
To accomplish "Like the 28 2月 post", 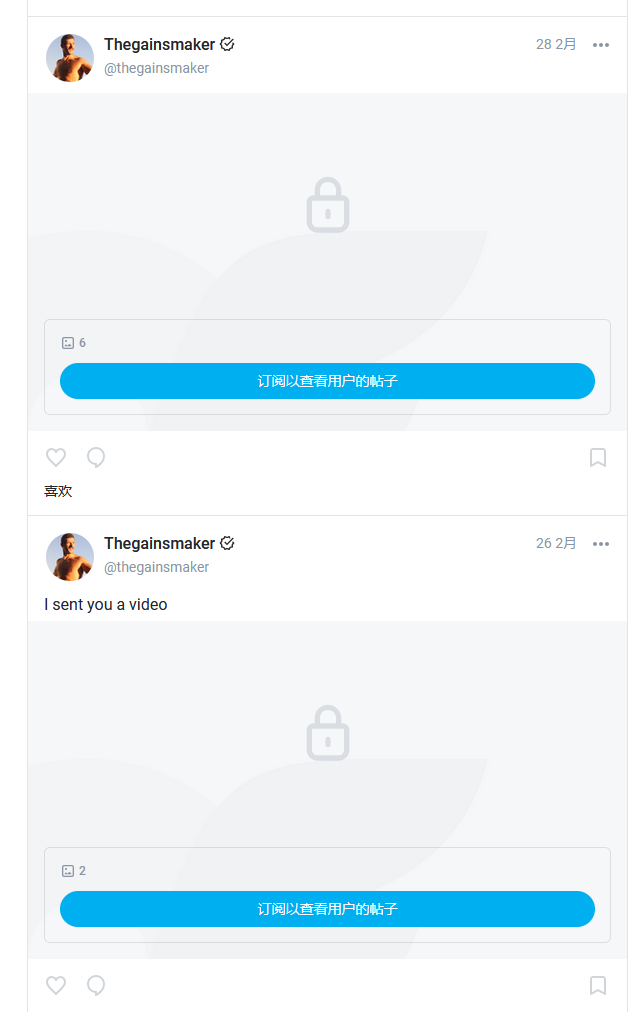I will pos(56,457).
